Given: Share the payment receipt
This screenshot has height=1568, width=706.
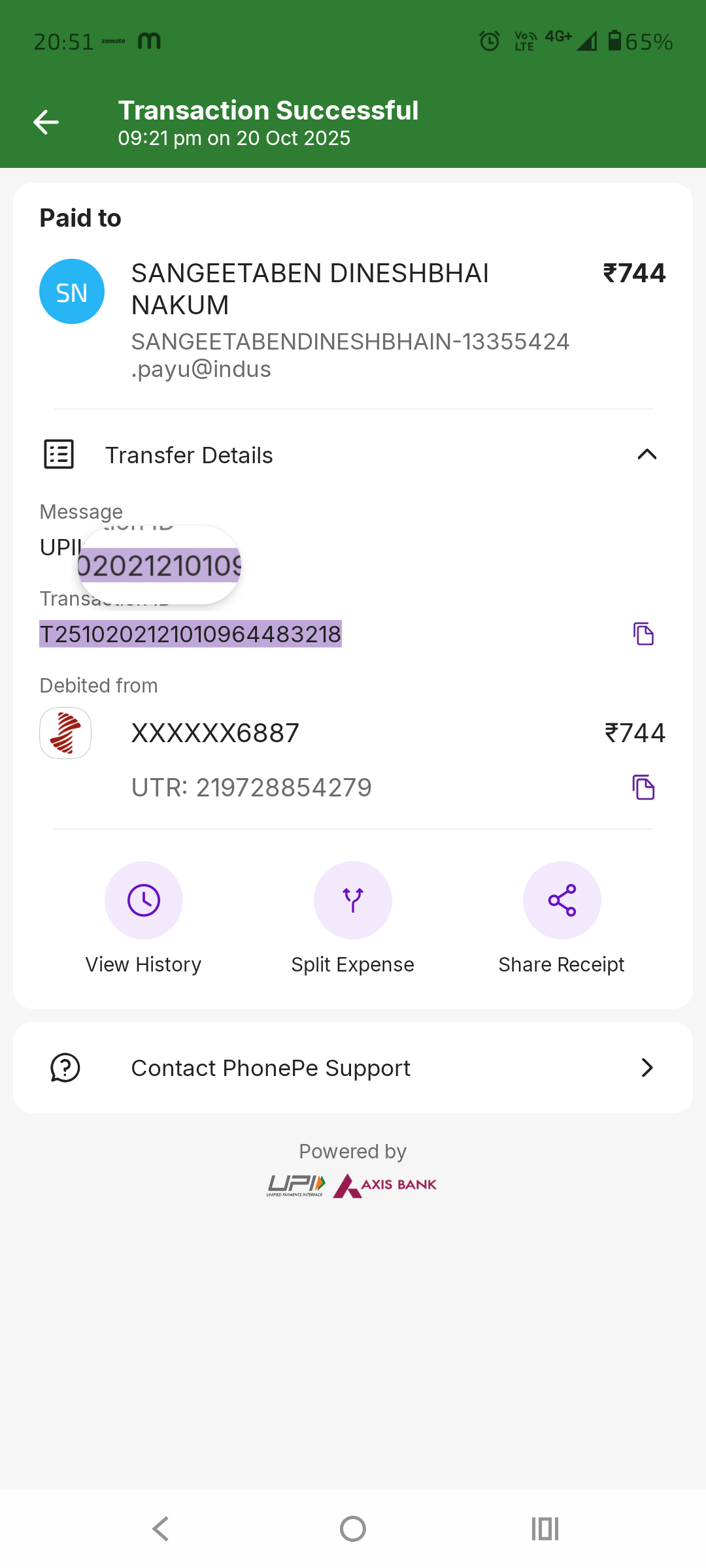Looking at the screenshot, I should pyautogui.click(x=562, y=900).
